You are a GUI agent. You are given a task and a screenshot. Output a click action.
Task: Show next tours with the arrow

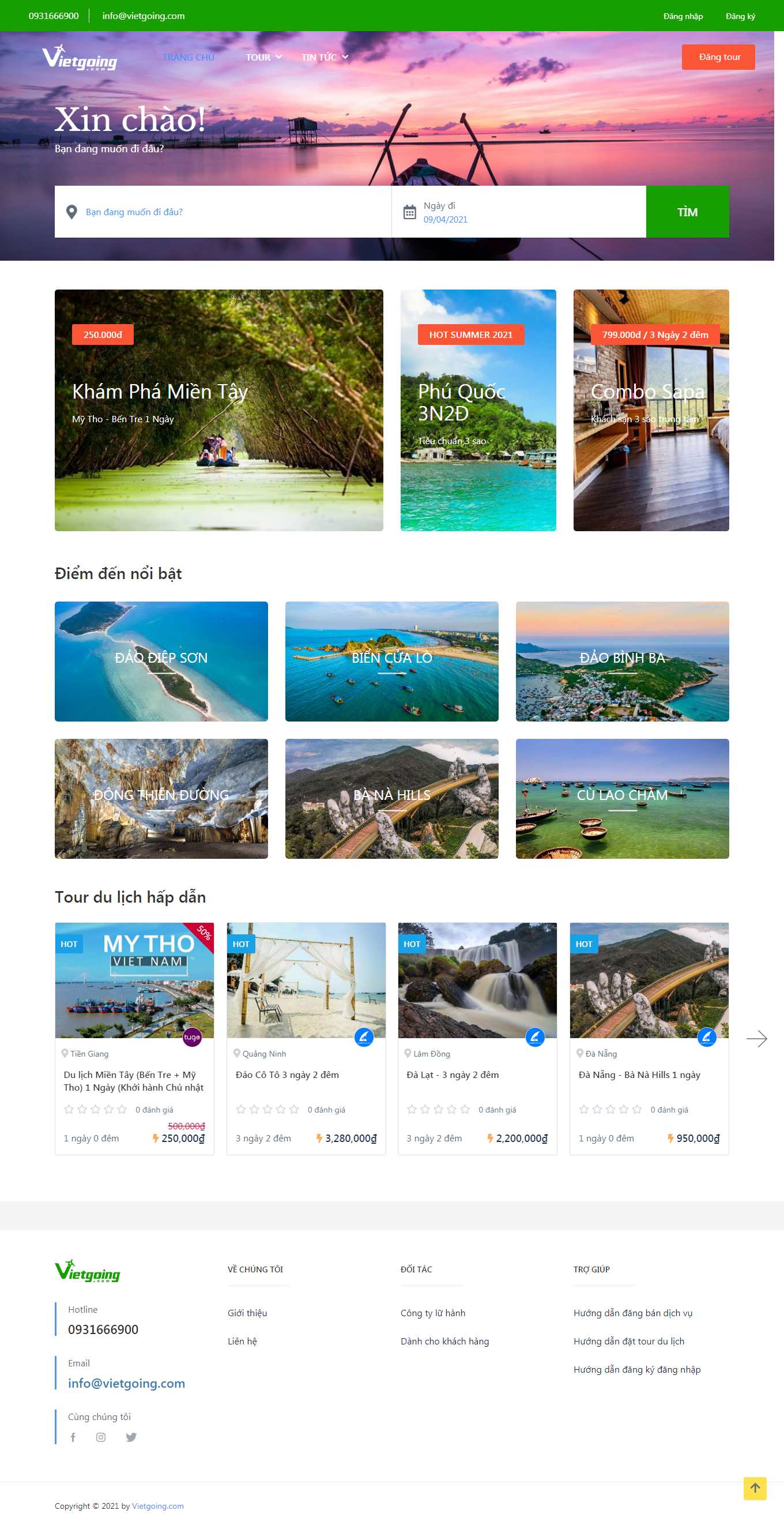click(756, 1038)
